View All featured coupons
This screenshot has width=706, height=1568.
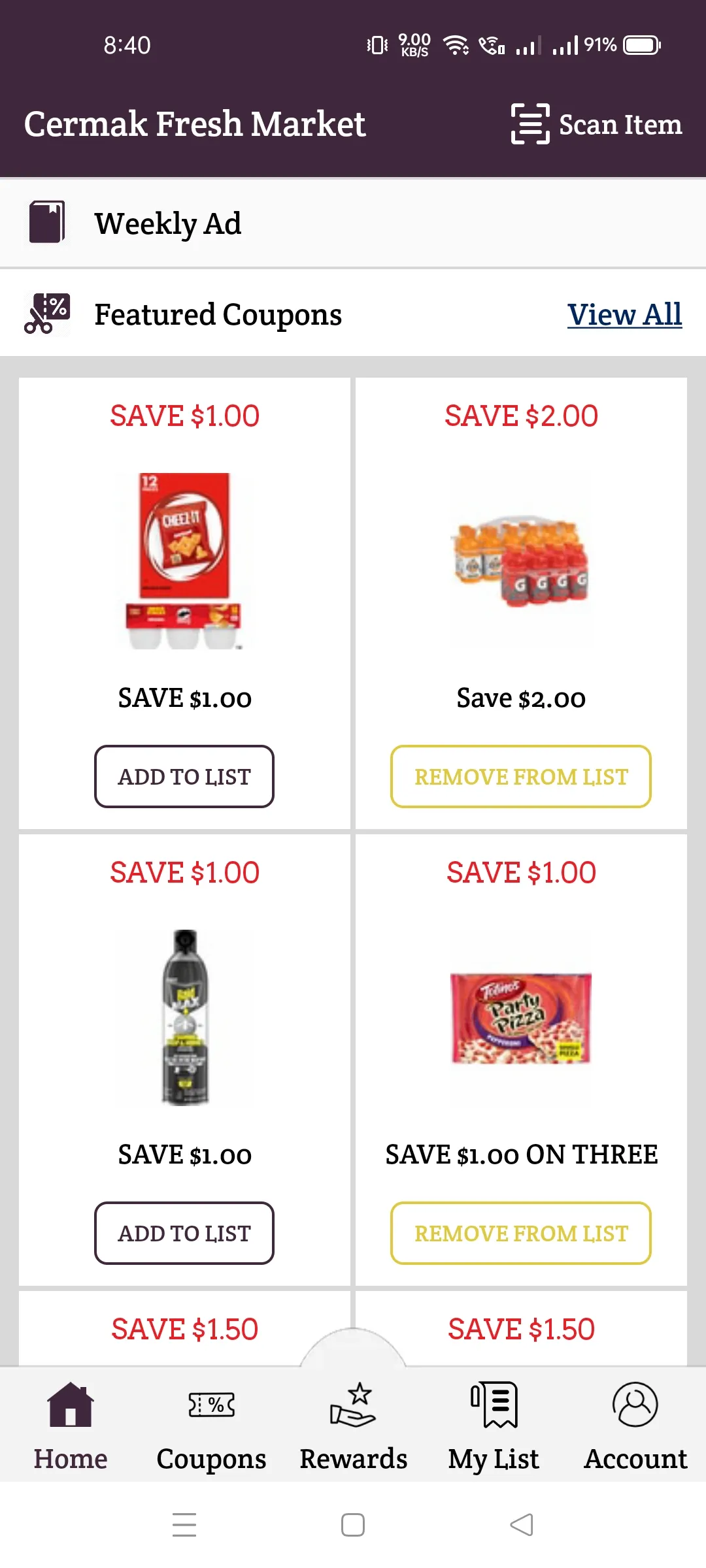624,314
